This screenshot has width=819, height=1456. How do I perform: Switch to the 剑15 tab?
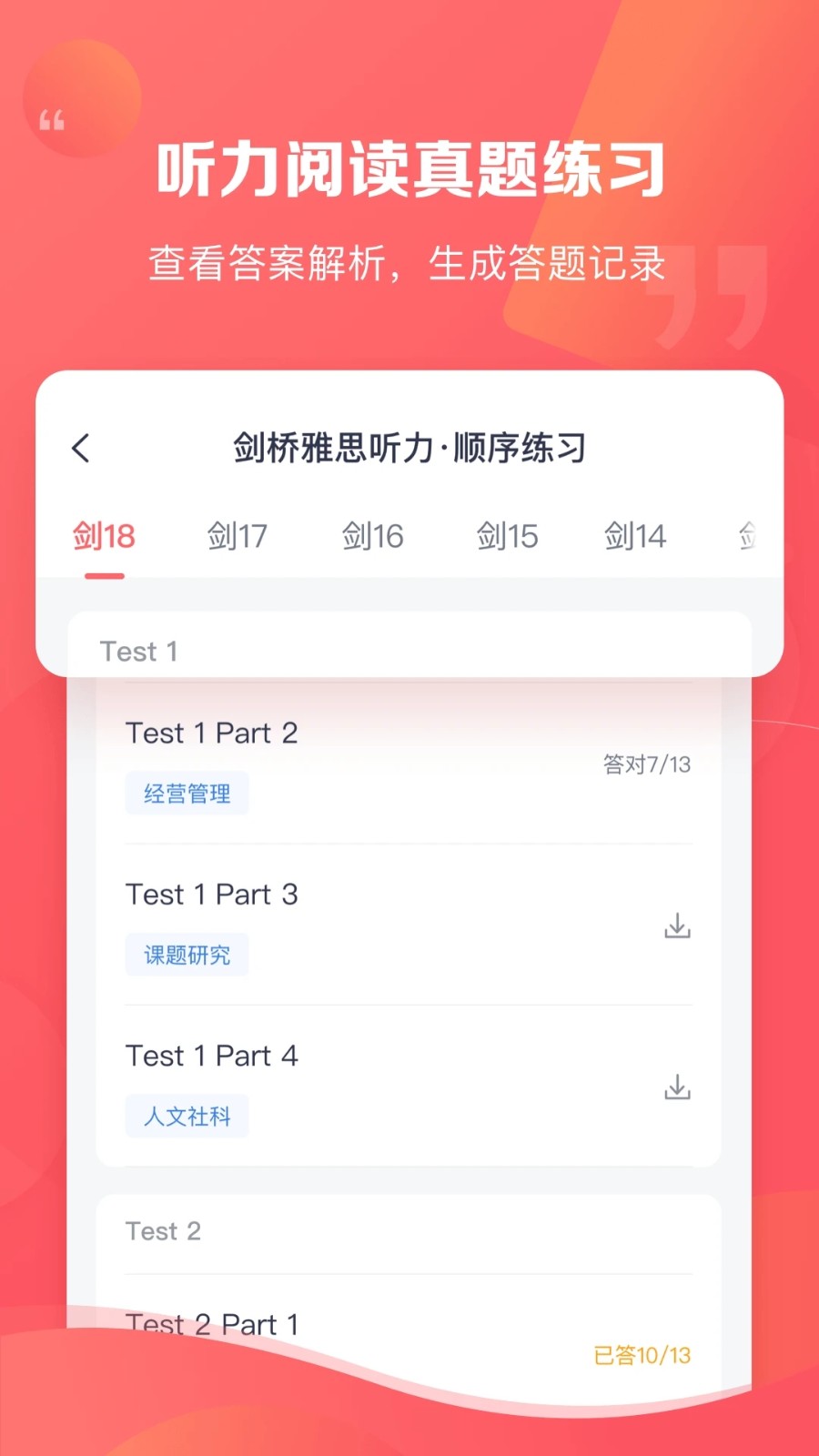(506, 536)
